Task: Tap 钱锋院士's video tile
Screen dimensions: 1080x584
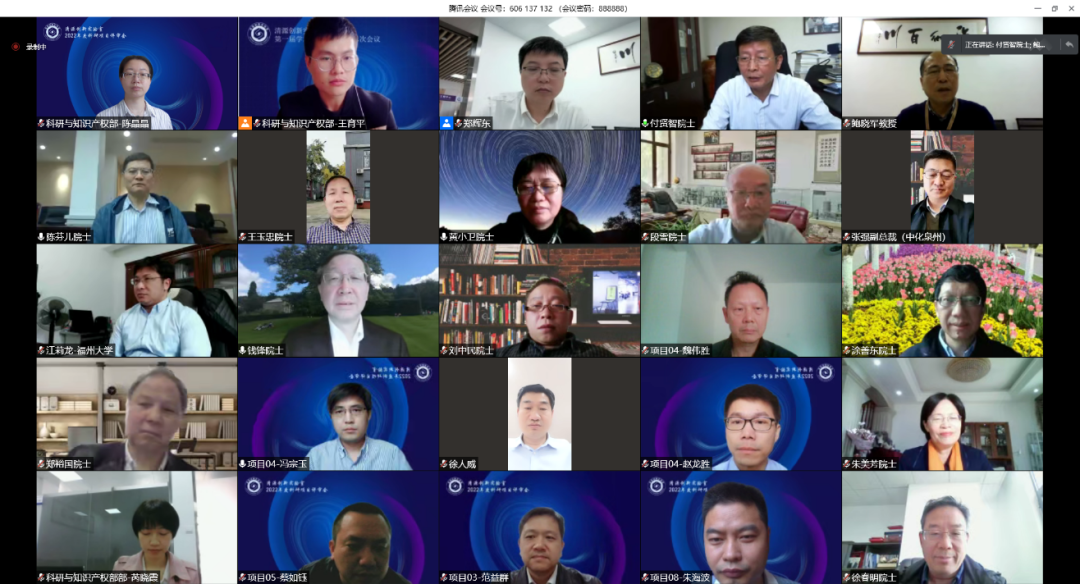Action: [x=338, y=301]
